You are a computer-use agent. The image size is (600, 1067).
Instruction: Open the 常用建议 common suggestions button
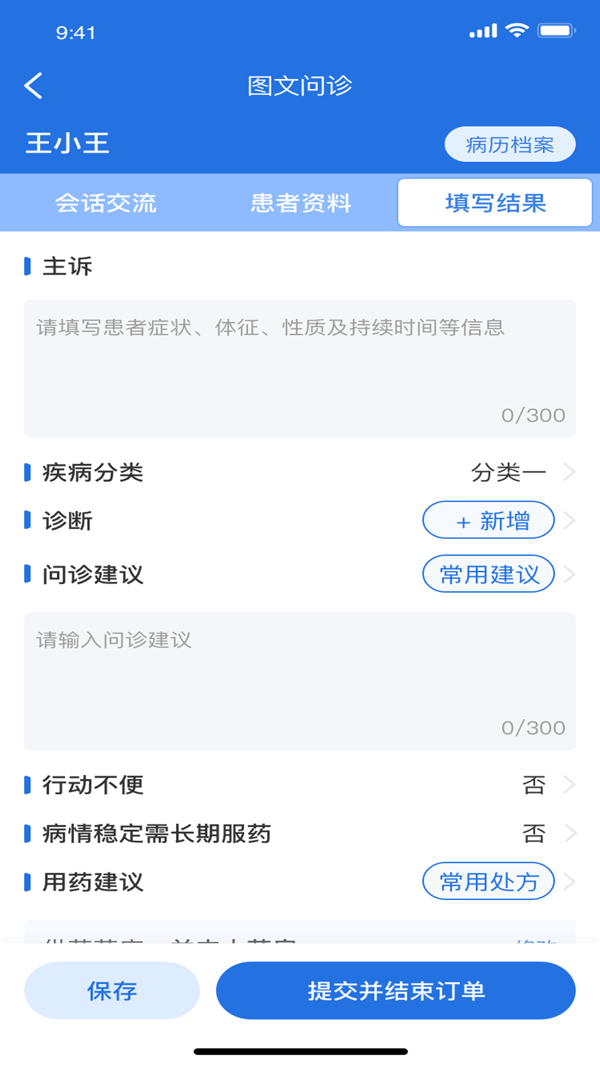[x=488, y=574]
